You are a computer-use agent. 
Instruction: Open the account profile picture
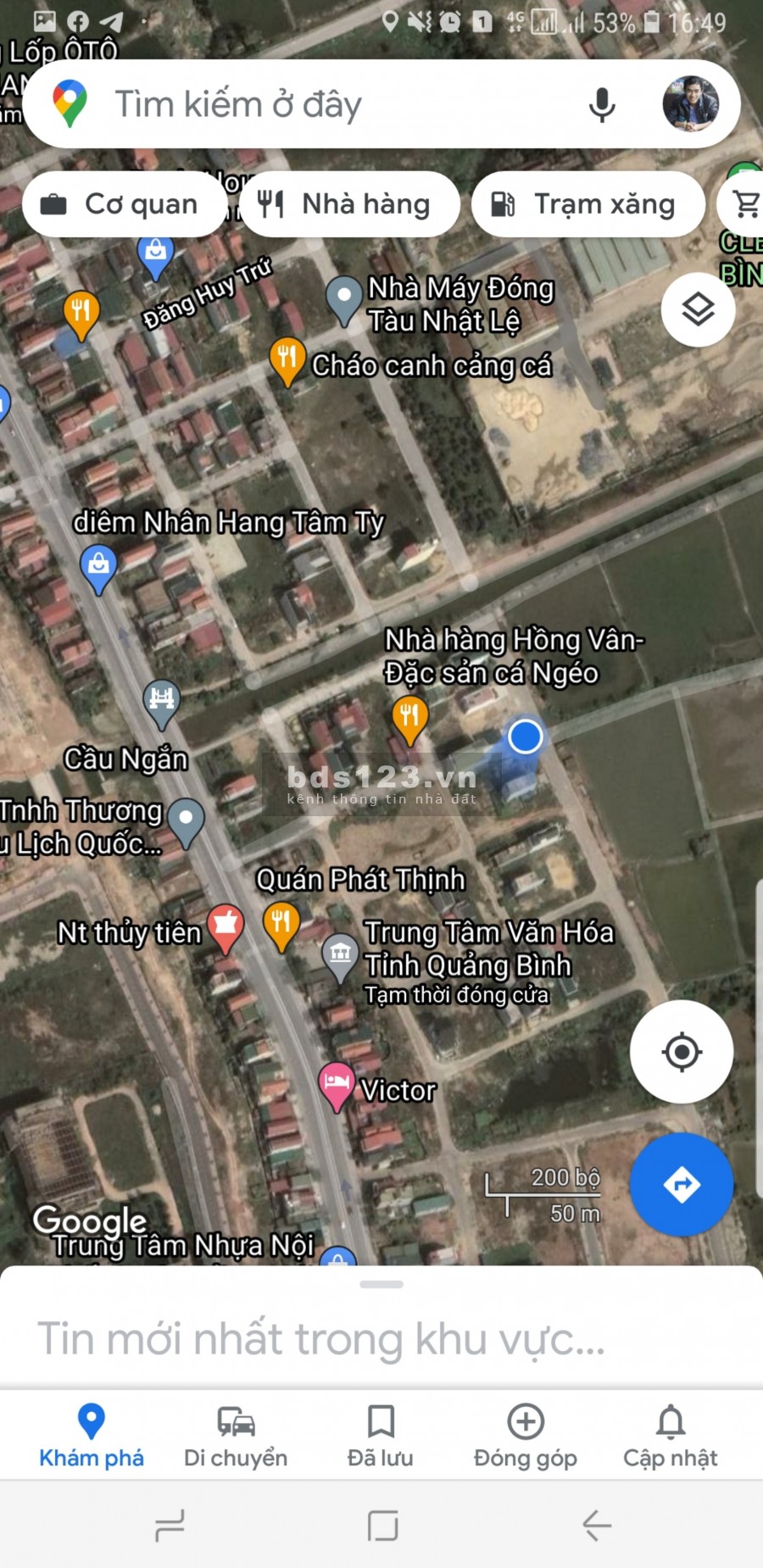(690, 104)
